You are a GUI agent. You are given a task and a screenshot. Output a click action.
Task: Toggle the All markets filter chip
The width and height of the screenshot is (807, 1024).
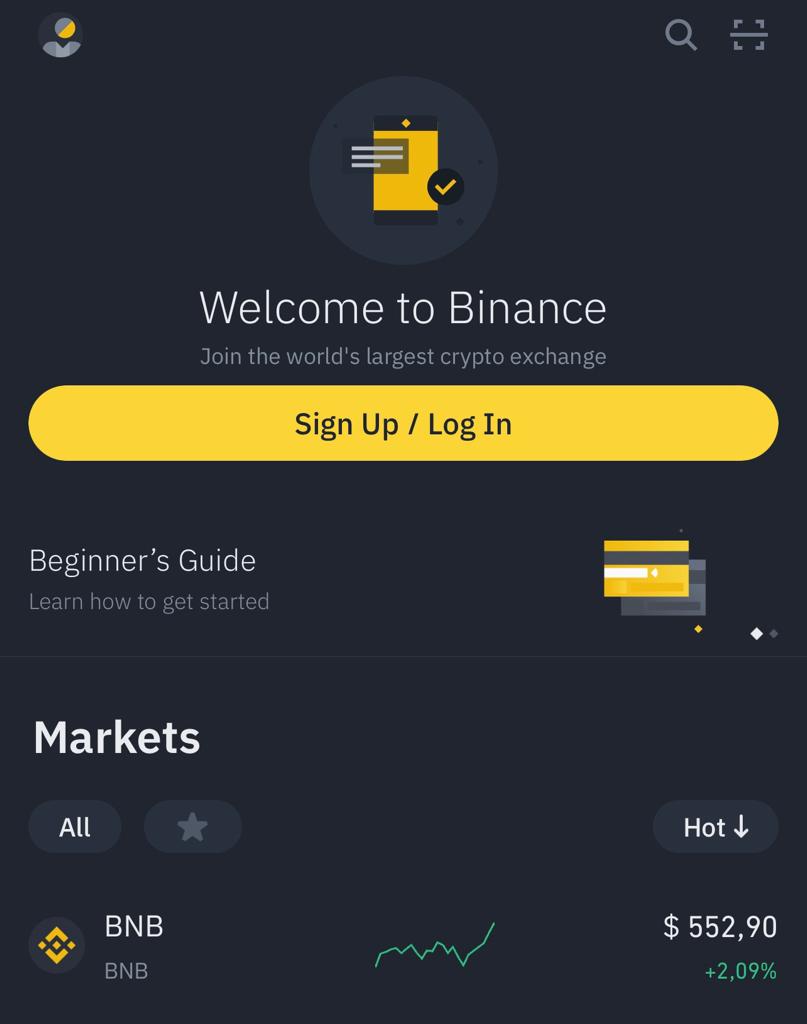74,827
